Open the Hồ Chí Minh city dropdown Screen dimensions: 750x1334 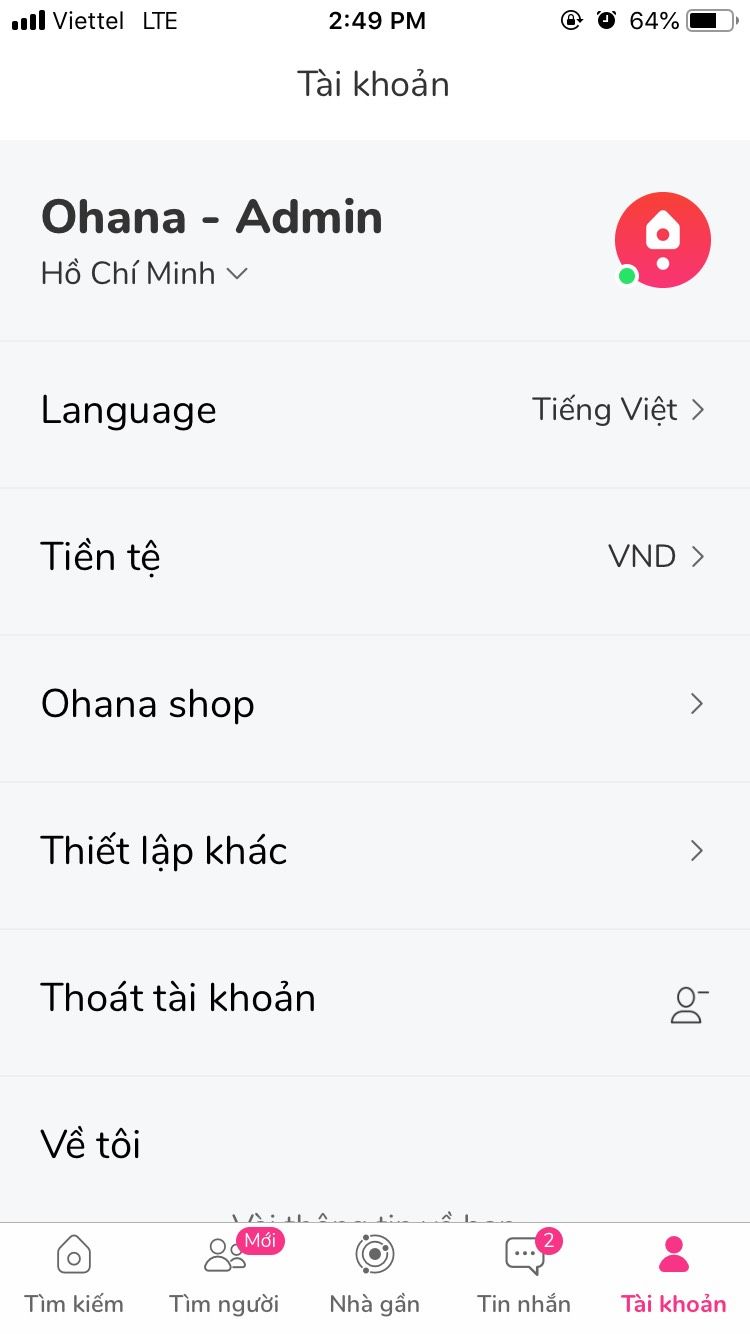pyautogui.click(x=144, y=273)
